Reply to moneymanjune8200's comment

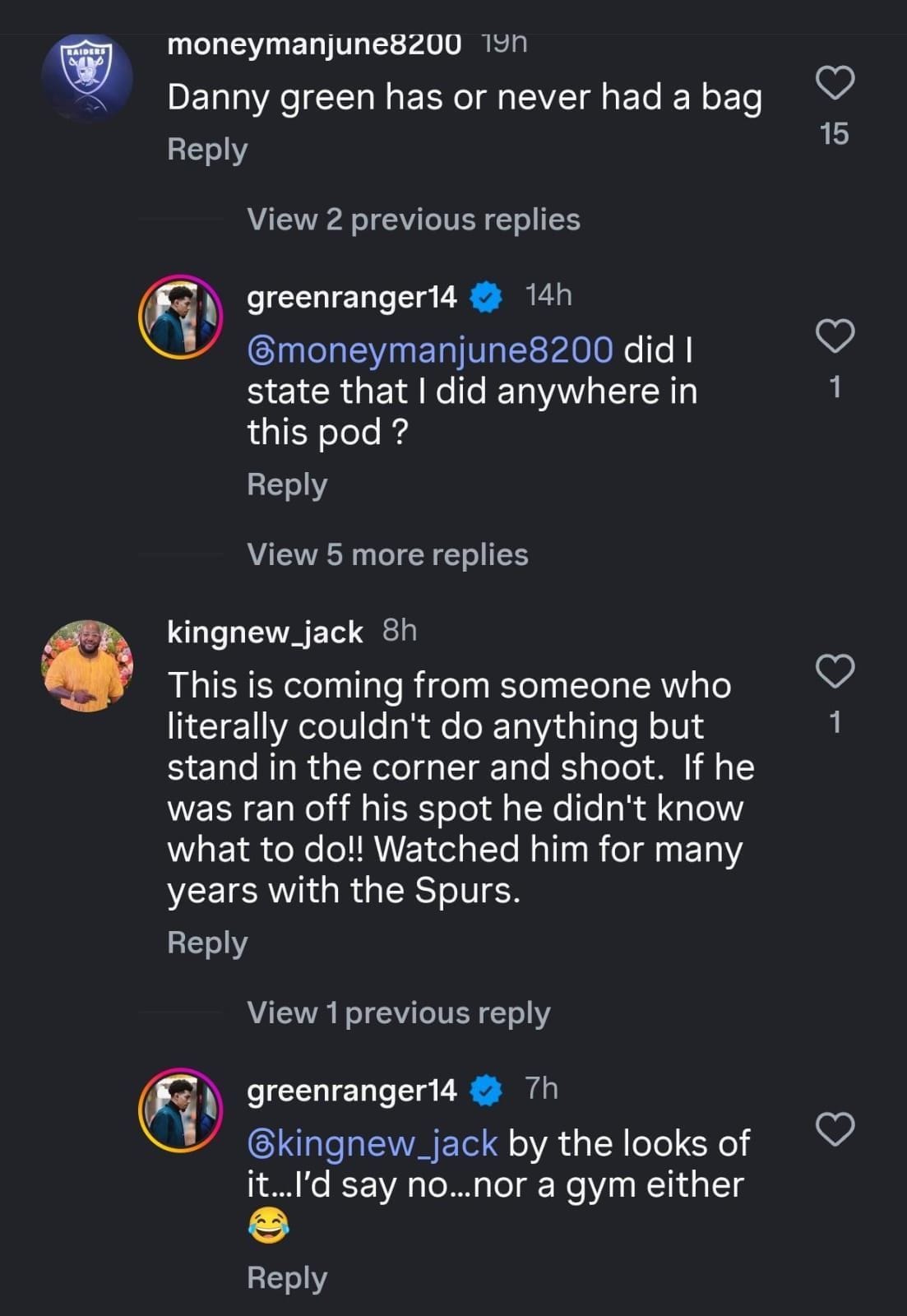pyautogui.click(x=206, y=149)
